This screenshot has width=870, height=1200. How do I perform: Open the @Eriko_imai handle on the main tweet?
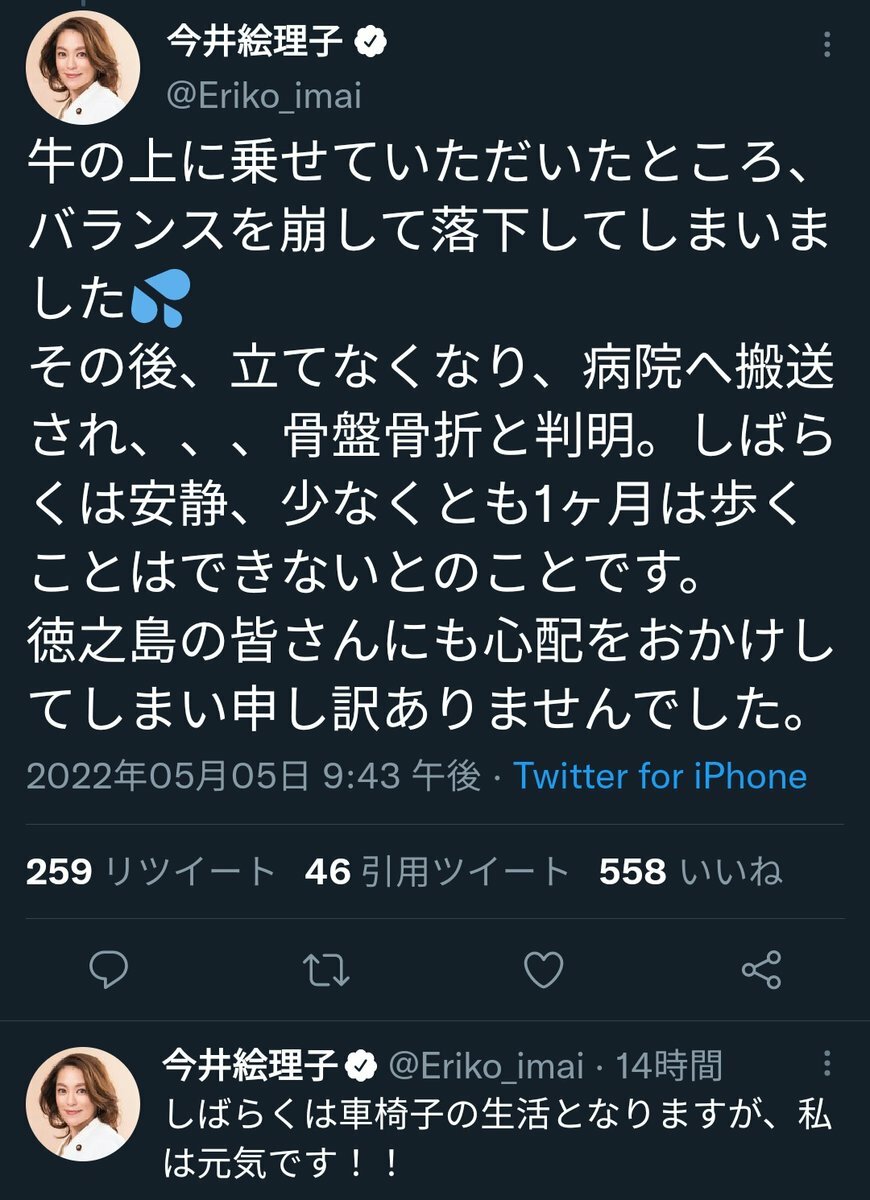click(x=261, y=97)
